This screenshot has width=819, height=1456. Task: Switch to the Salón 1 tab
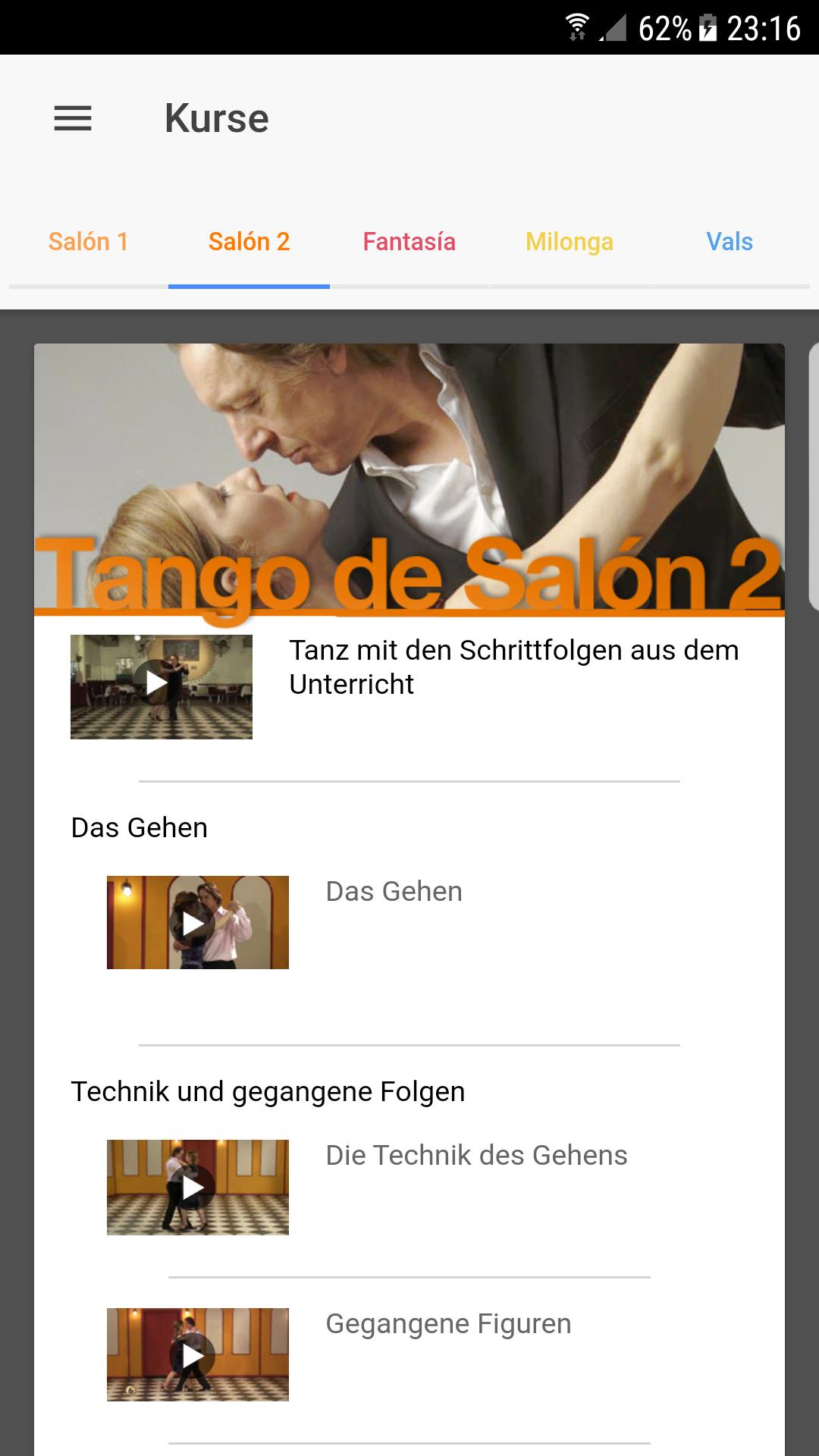click(x=89, y=241)
